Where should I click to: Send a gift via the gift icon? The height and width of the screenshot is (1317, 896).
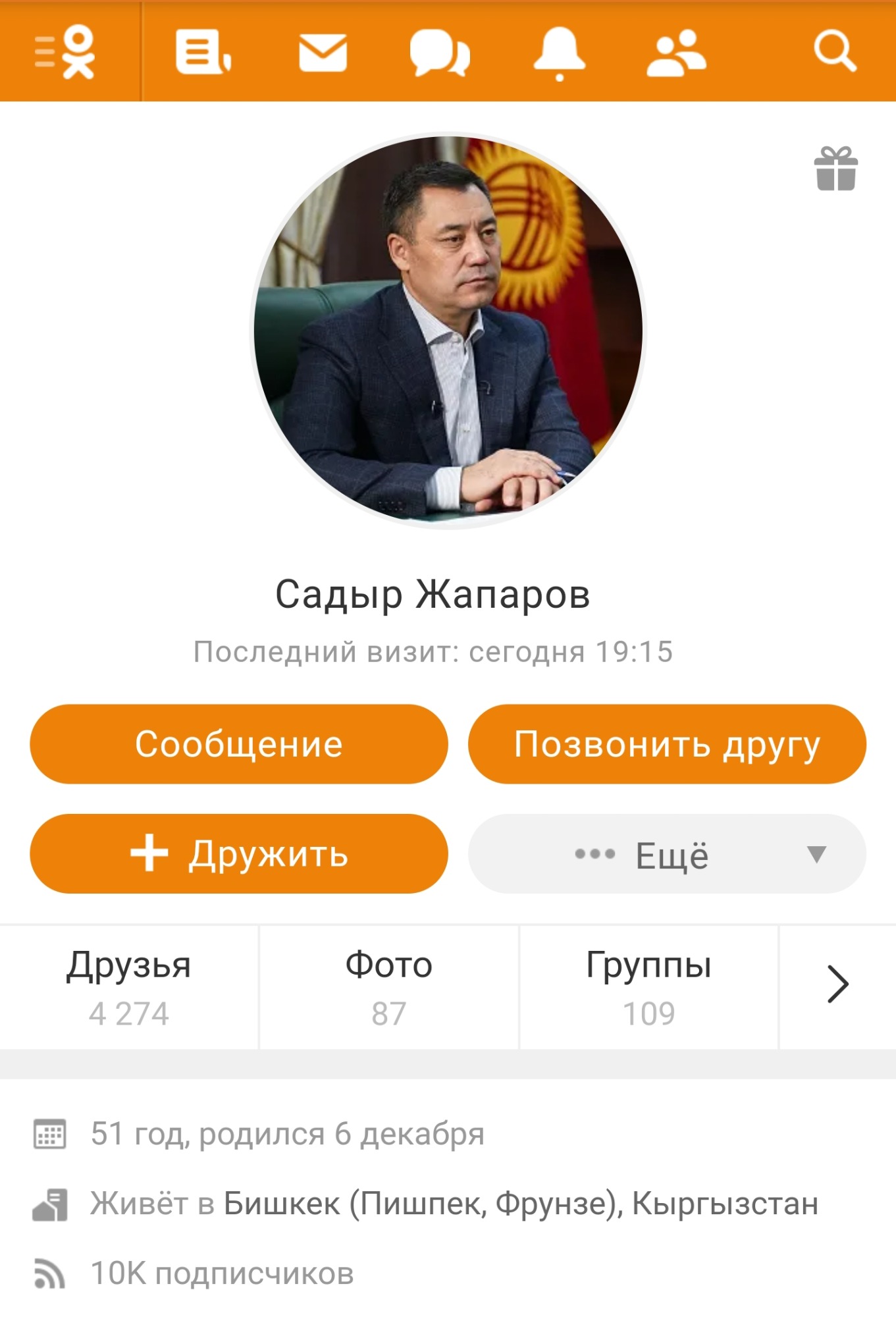835,169
